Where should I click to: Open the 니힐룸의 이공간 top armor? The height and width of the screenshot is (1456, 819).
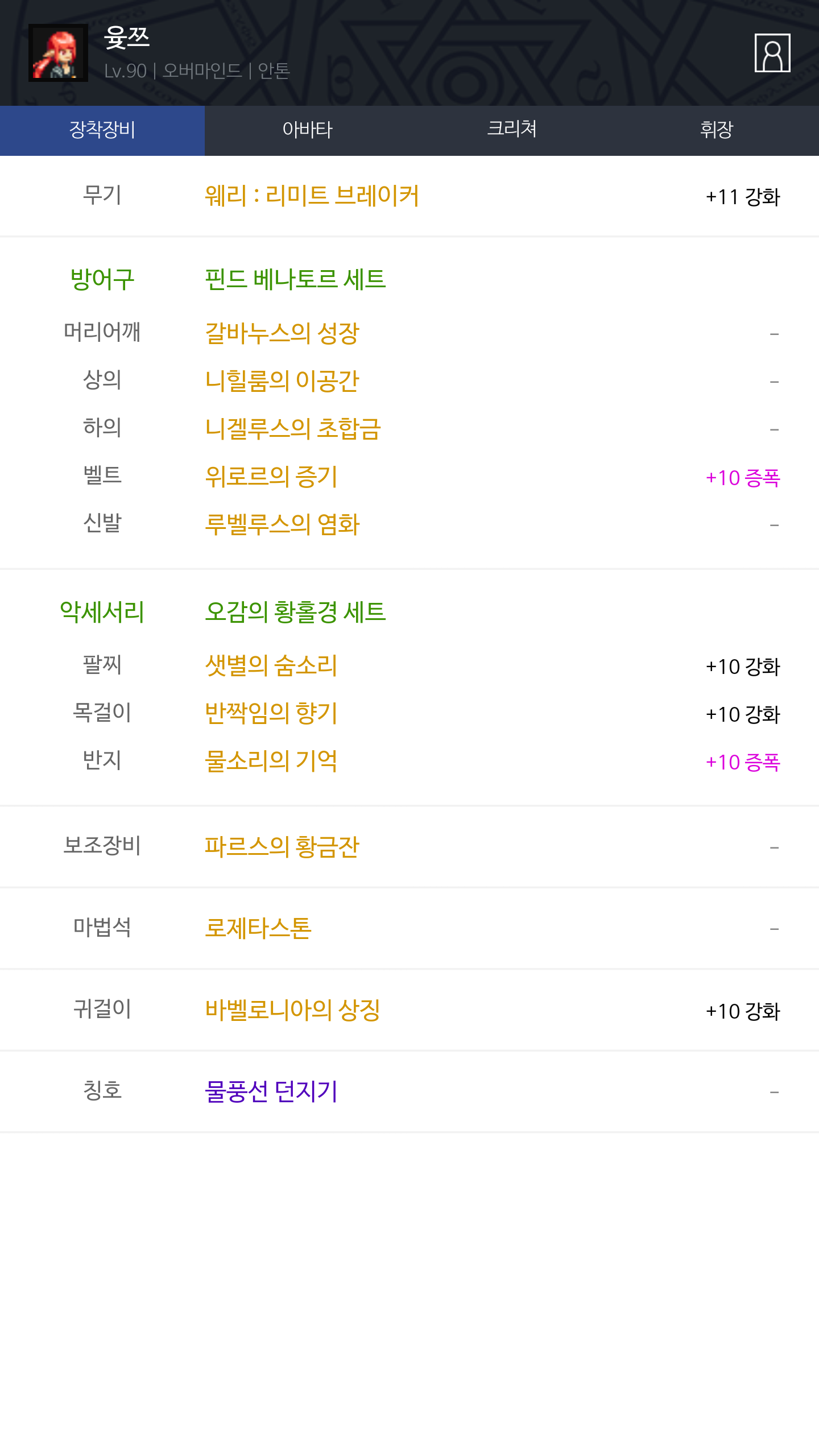[x=282, y=381]
